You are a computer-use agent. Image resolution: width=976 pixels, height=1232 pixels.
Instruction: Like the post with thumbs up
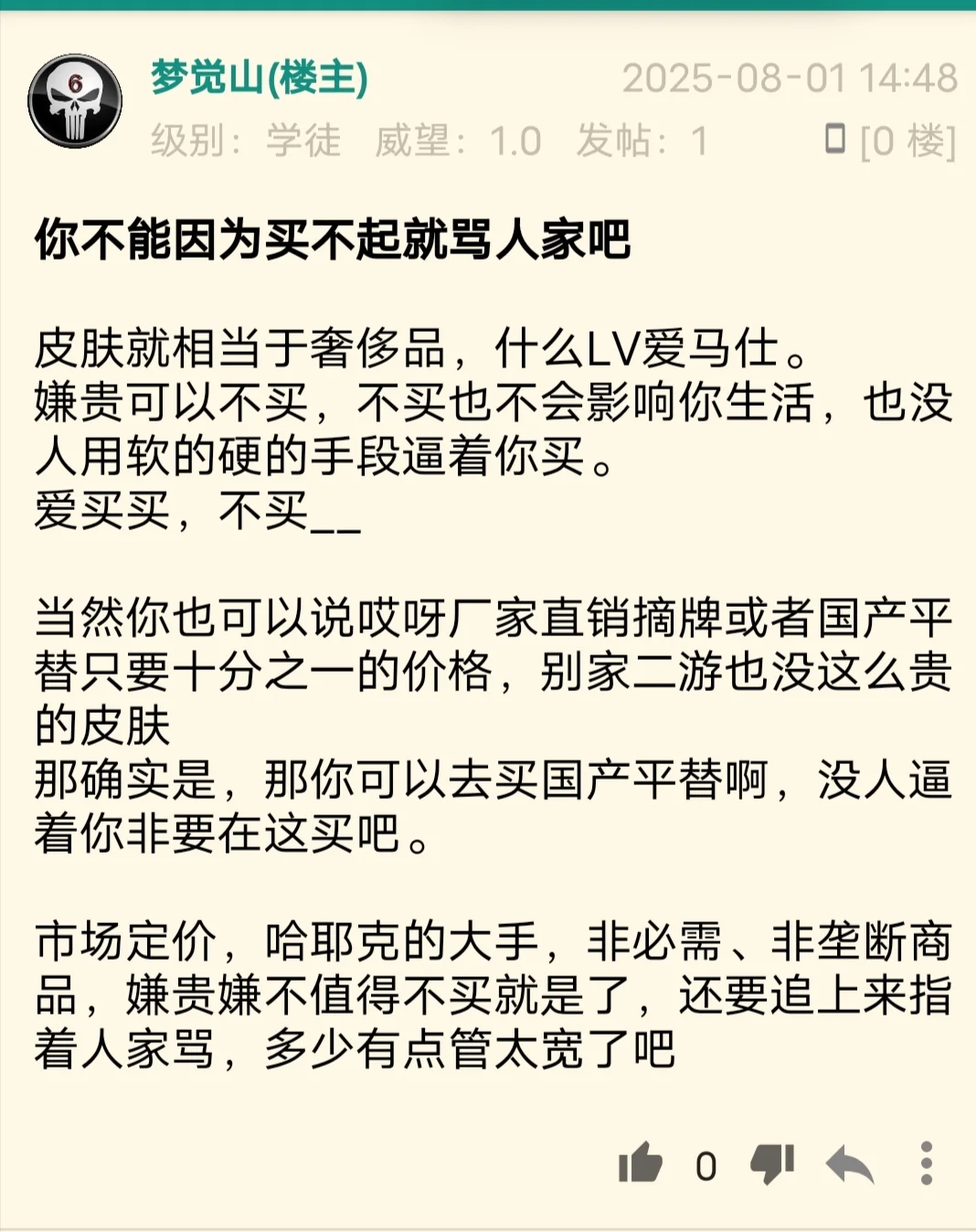(640, 1163)
